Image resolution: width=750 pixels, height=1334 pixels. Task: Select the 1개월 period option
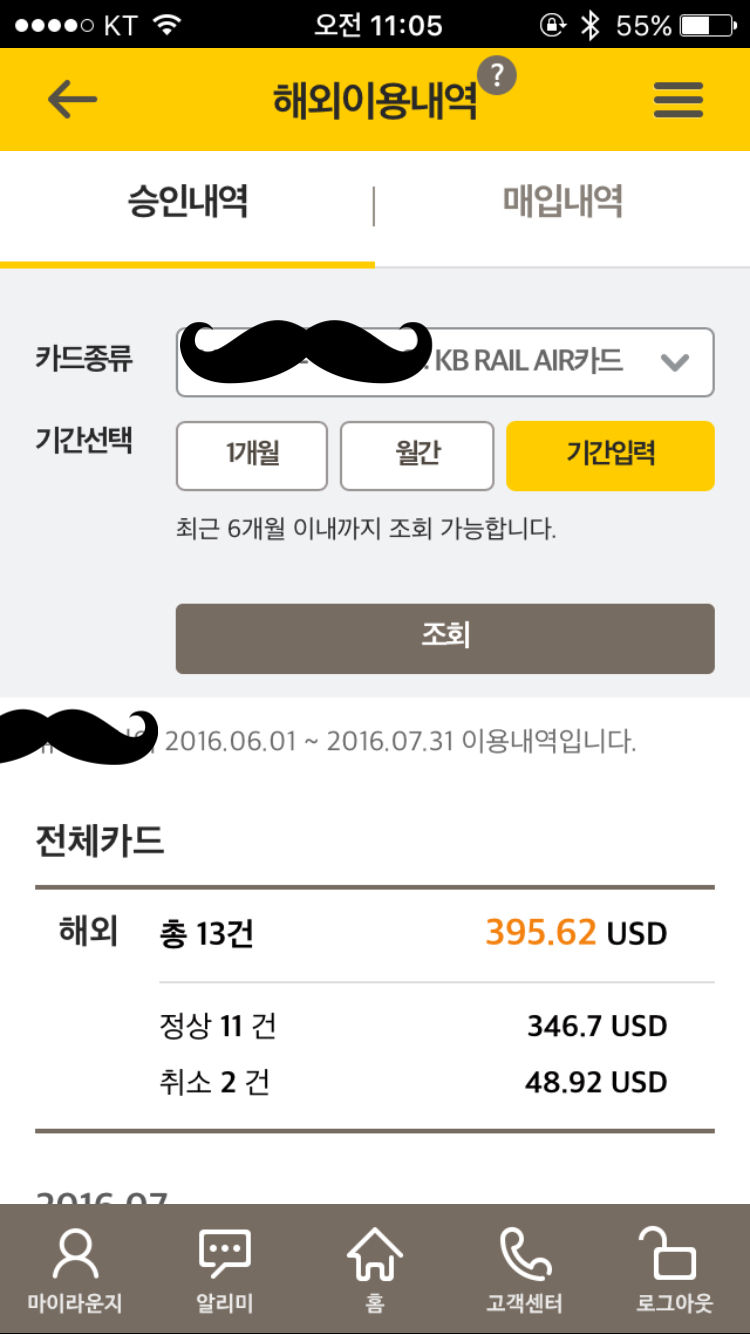click(252, 456)
